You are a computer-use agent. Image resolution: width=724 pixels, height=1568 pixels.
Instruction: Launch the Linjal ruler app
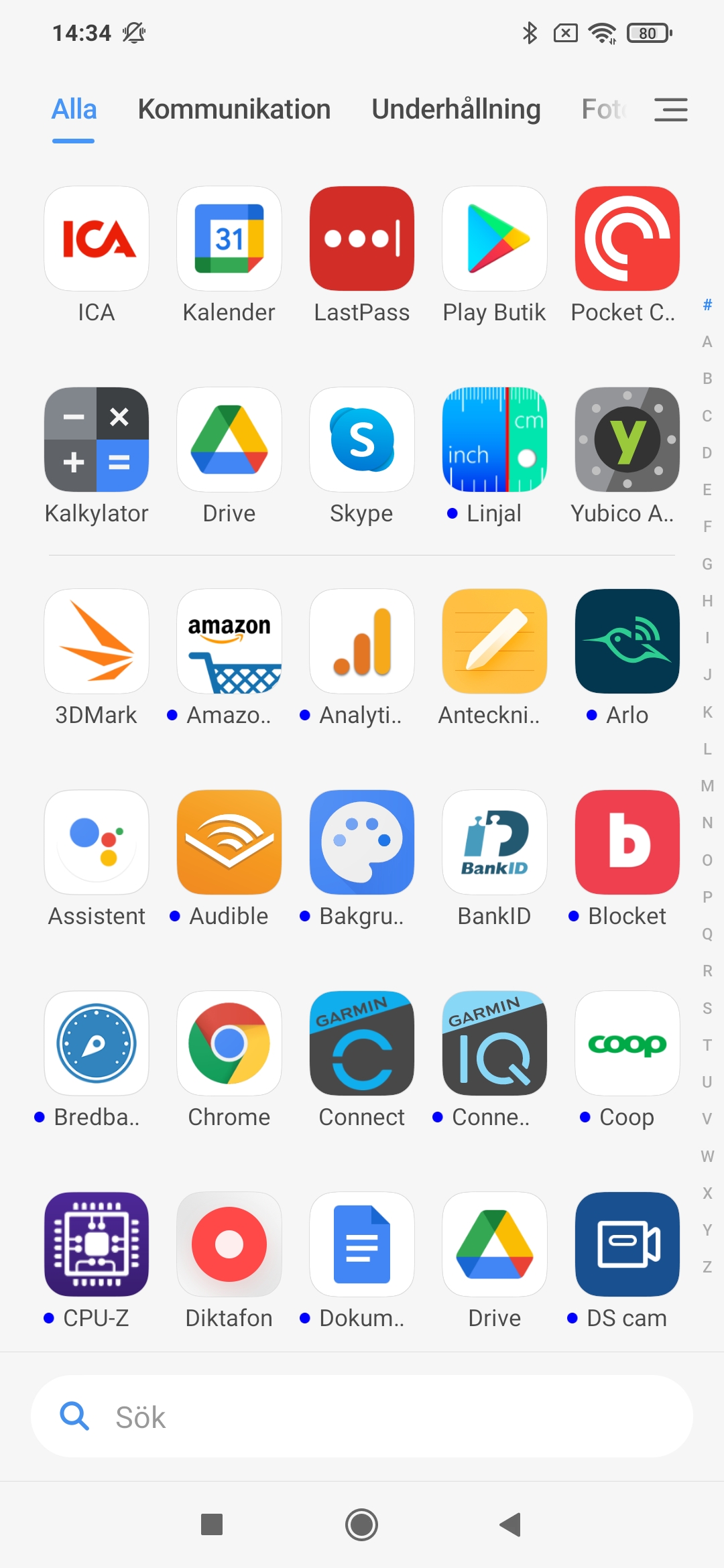(495, 440)
